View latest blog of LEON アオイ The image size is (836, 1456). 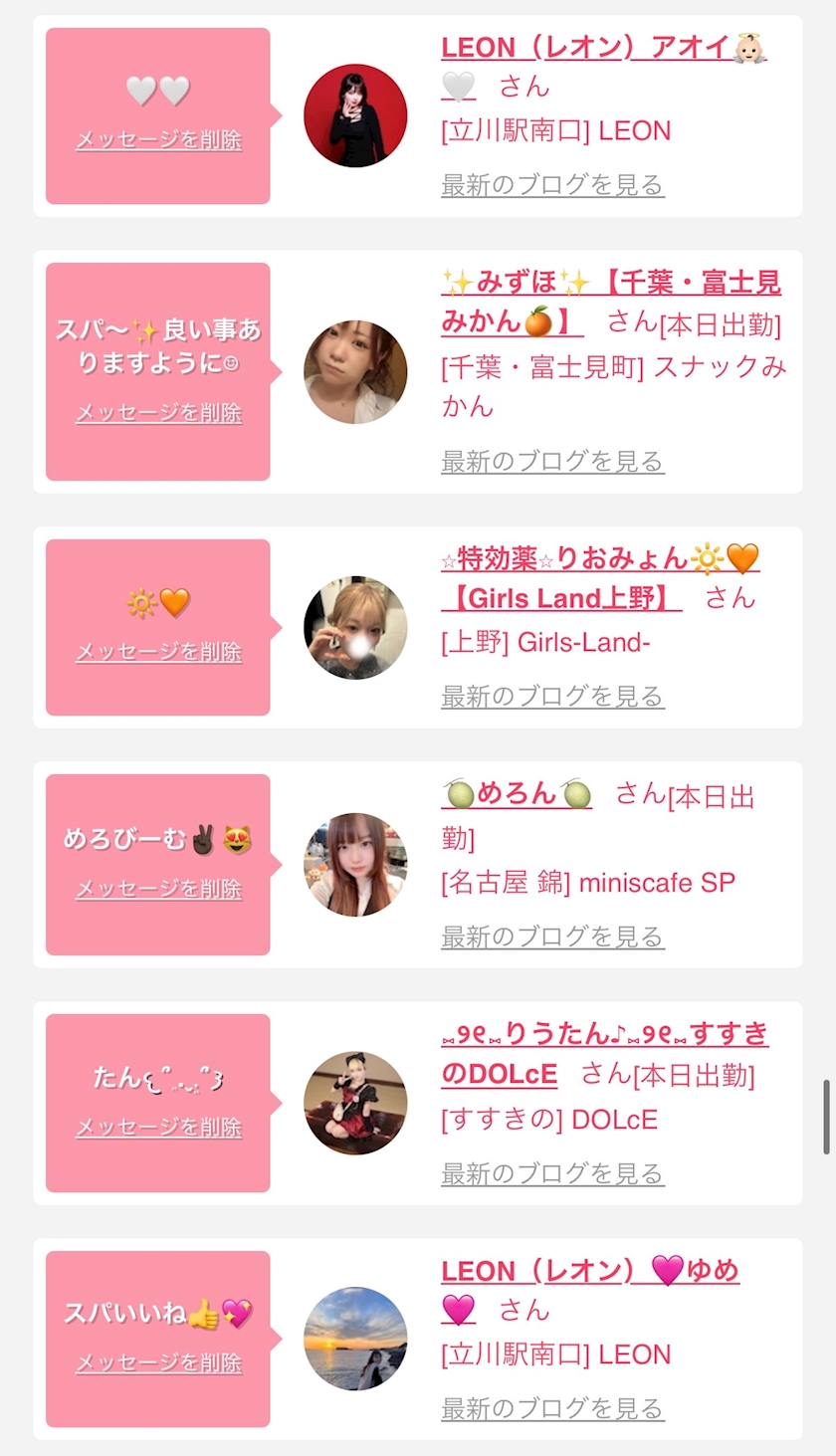click(x=552, y=185)
